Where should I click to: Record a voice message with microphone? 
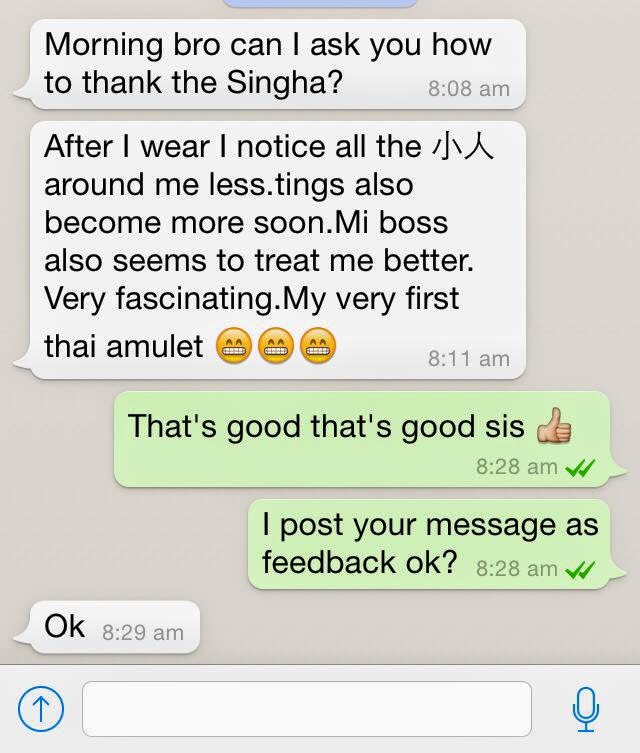point(585,710)
